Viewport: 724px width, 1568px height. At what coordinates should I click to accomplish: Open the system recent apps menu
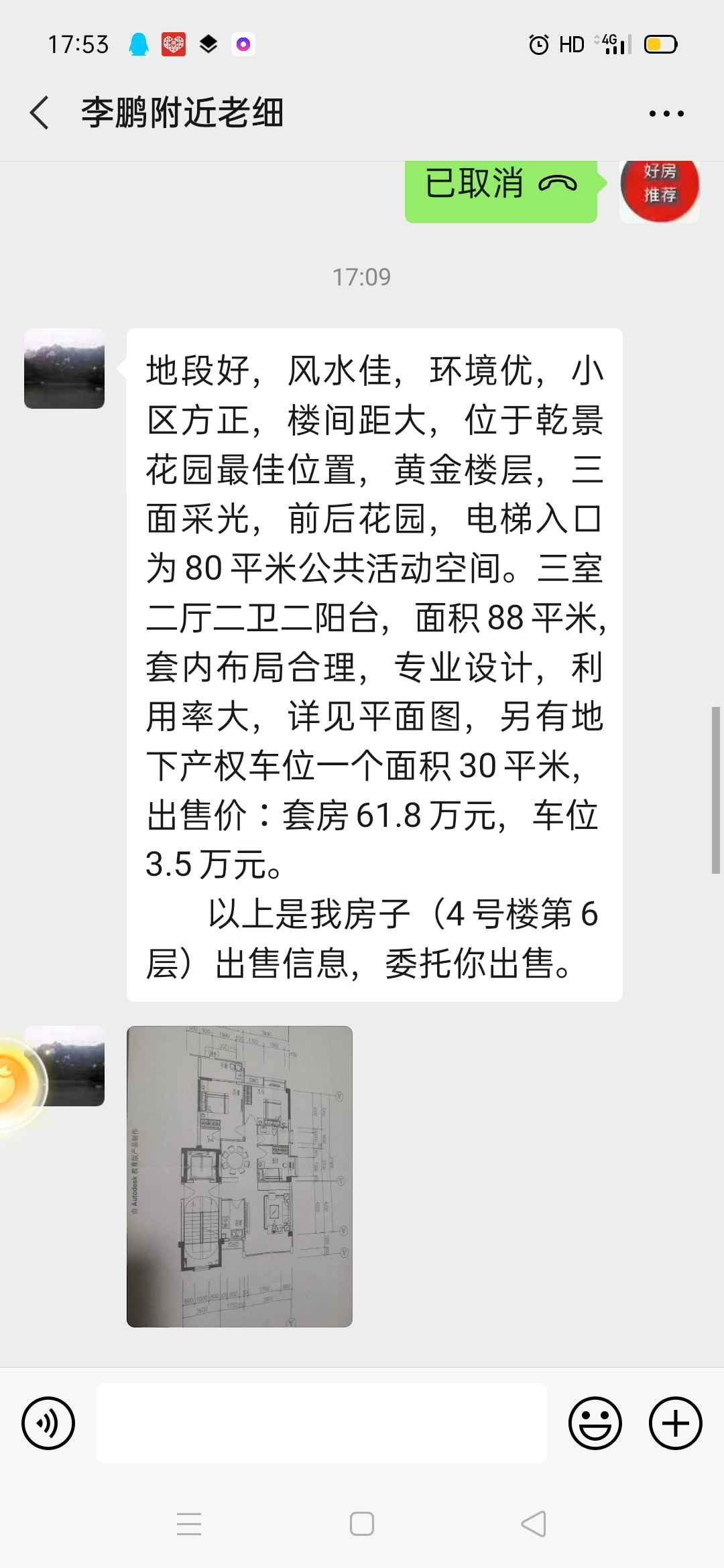pos(189,1524)
